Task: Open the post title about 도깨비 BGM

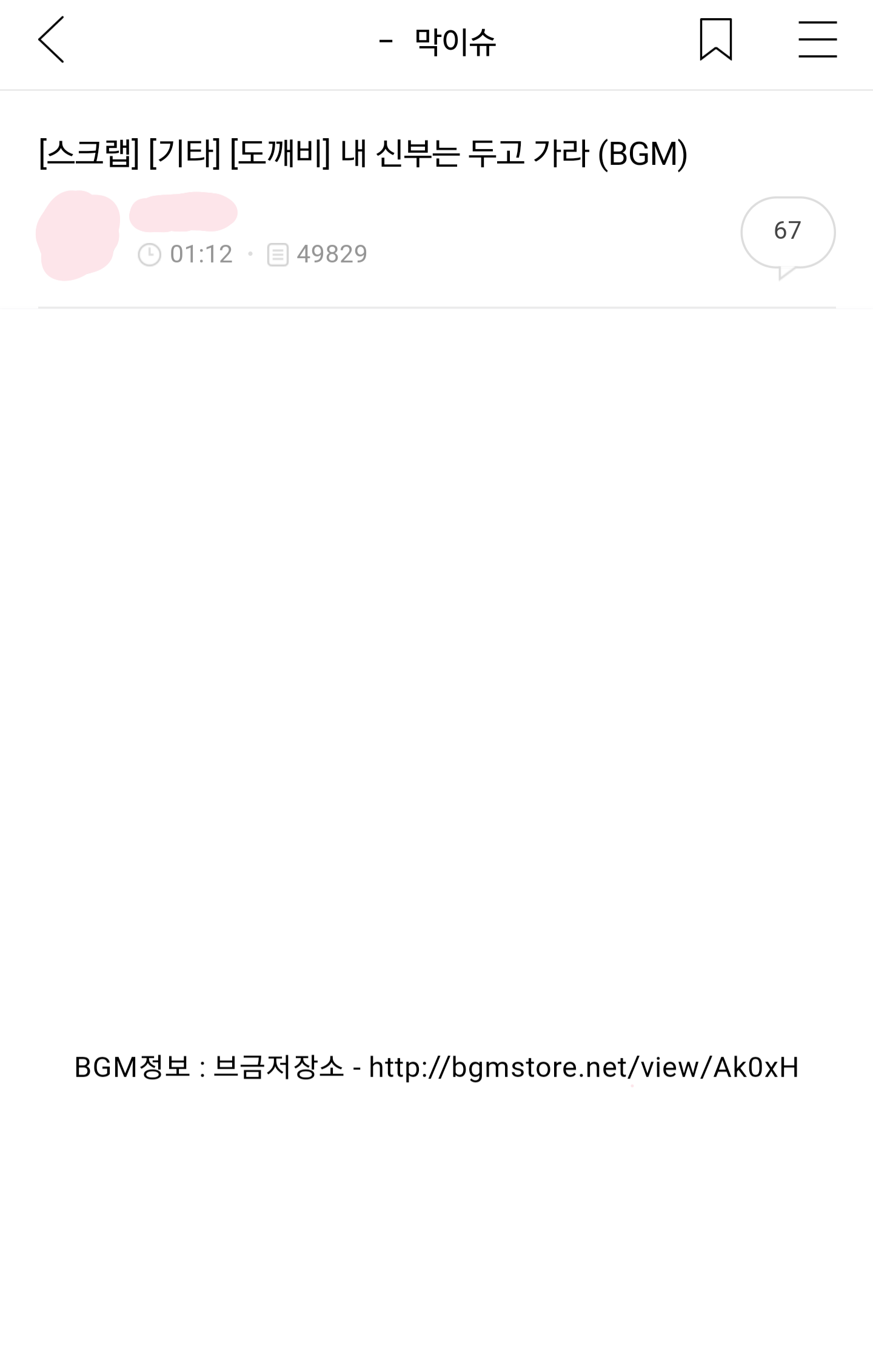Action: [x=364, y=153]
